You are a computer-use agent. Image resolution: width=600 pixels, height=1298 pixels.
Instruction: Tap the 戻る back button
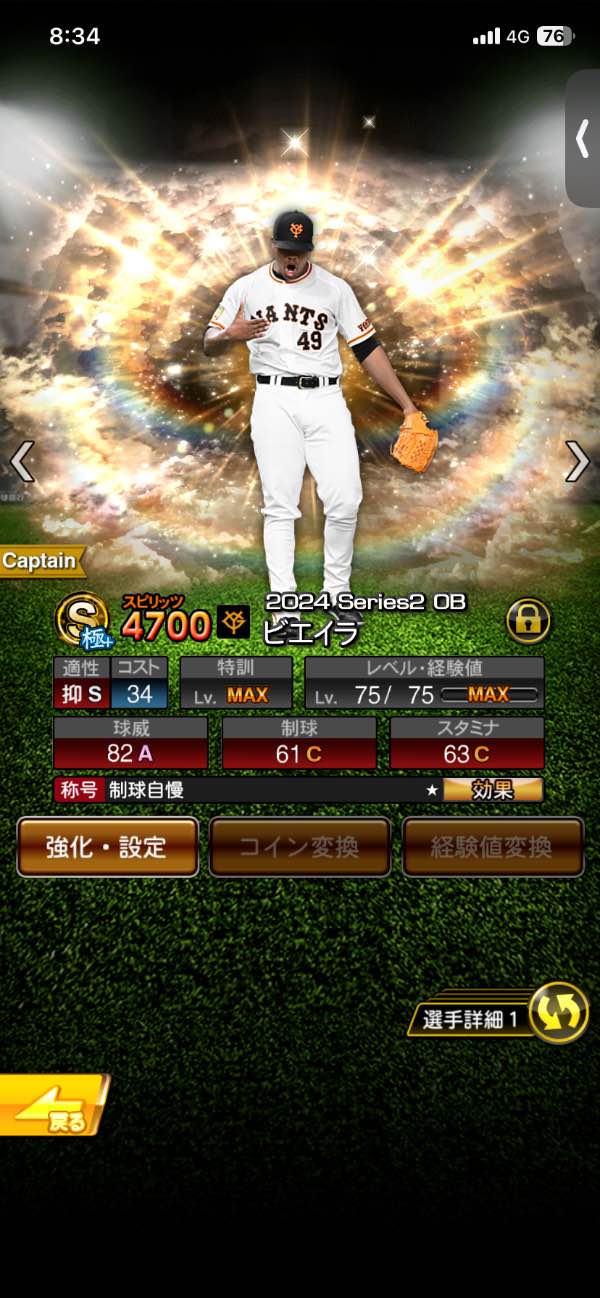click(x=53, y=1106)
